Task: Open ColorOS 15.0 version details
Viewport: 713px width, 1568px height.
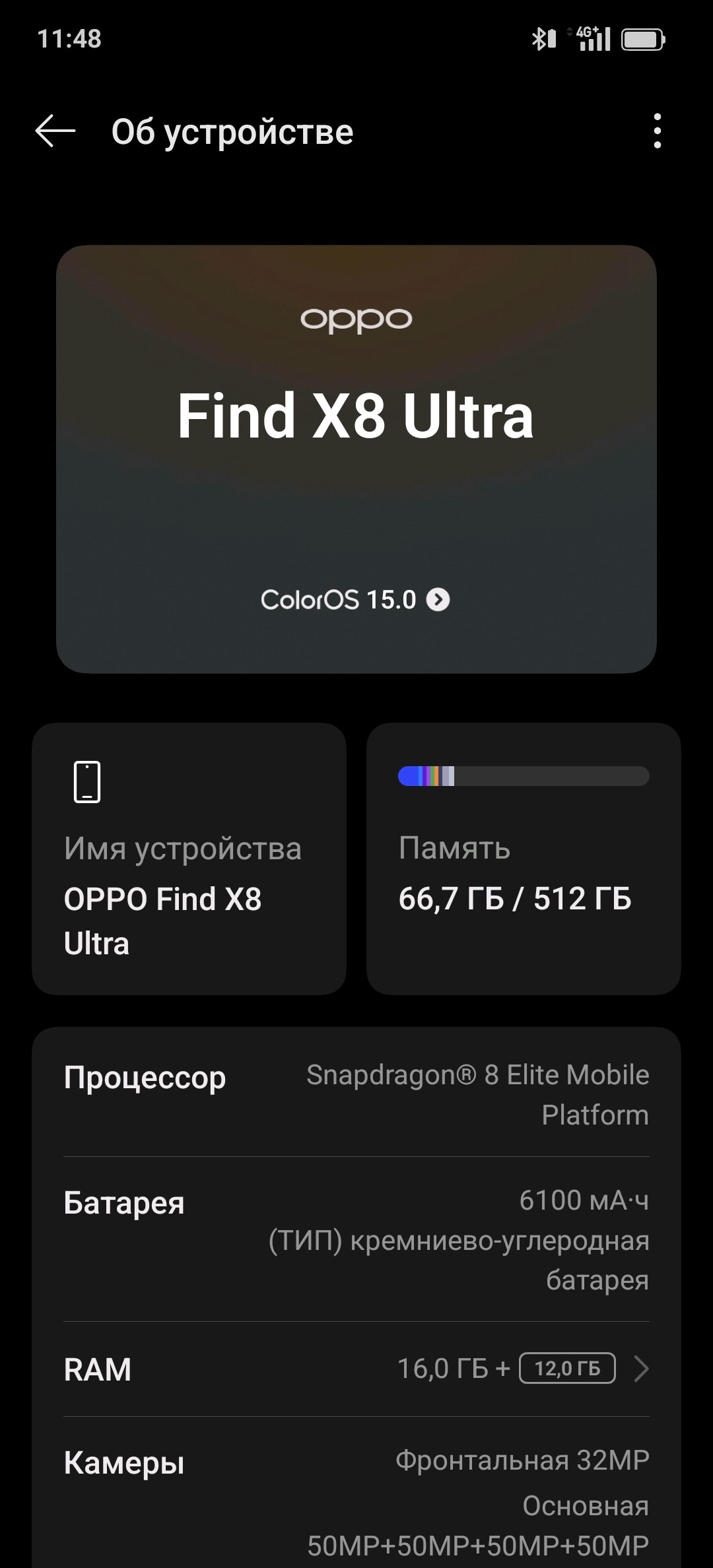Action: coord(356,600)
